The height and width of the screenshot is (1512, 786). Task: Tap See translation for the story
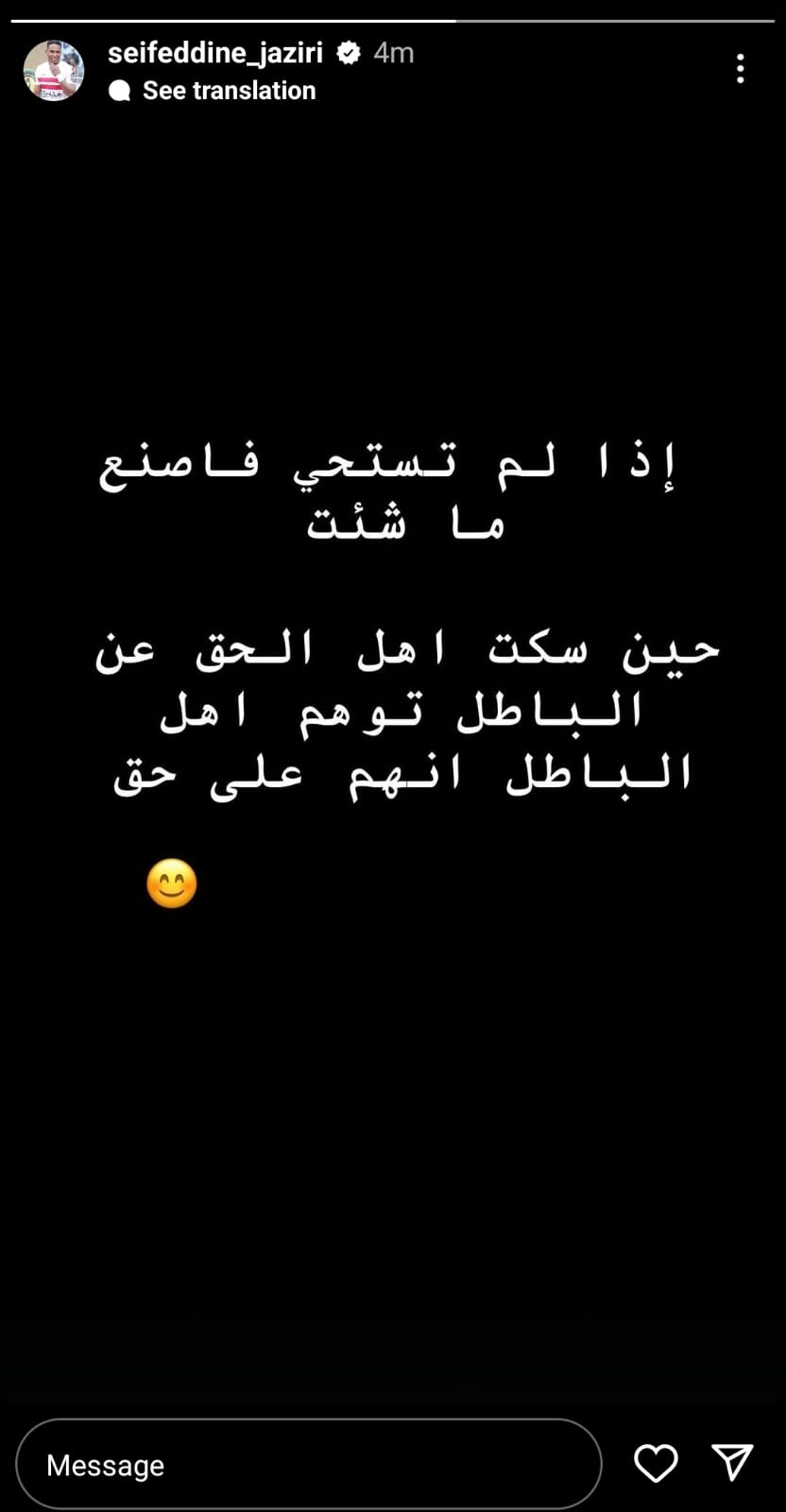[x=228, y=91]
